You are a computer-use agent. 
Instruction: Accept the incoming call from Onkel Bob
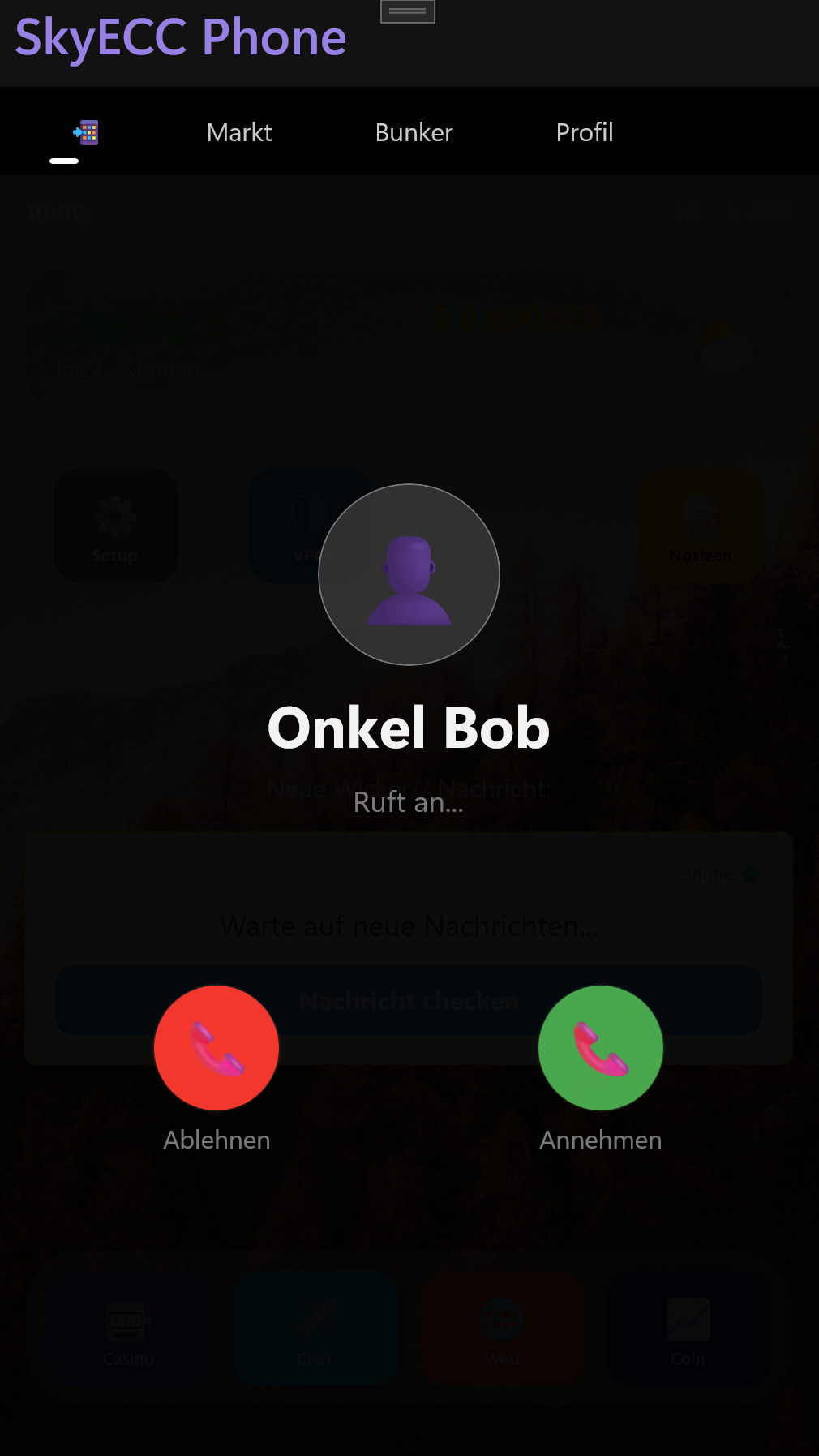[x=601, y=1047]
